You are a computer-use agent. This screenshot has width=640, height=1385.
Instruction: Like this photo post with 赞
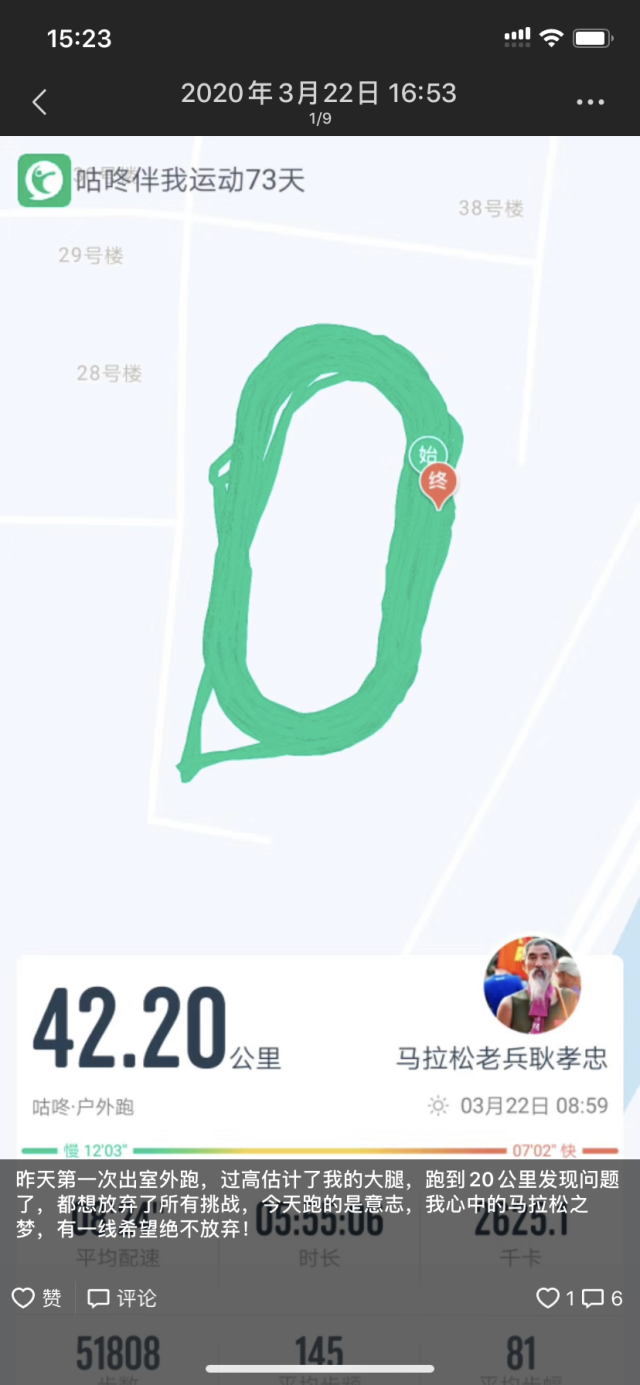pyautogui.click(x=37, y=1298)
